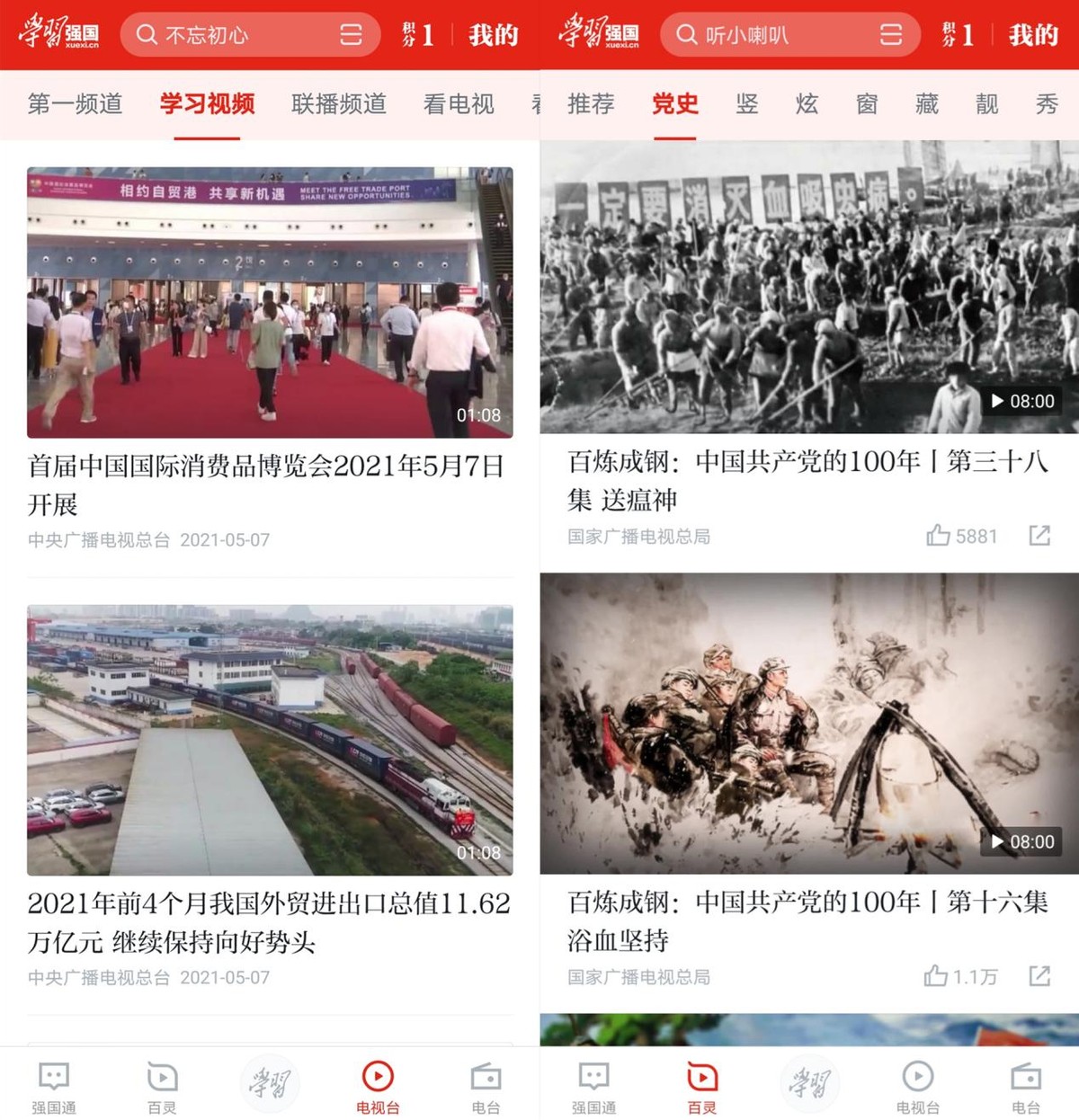Switch to the 第一频道 tab
Viewport: 1079px width, 1120px height.
[75, 104]
